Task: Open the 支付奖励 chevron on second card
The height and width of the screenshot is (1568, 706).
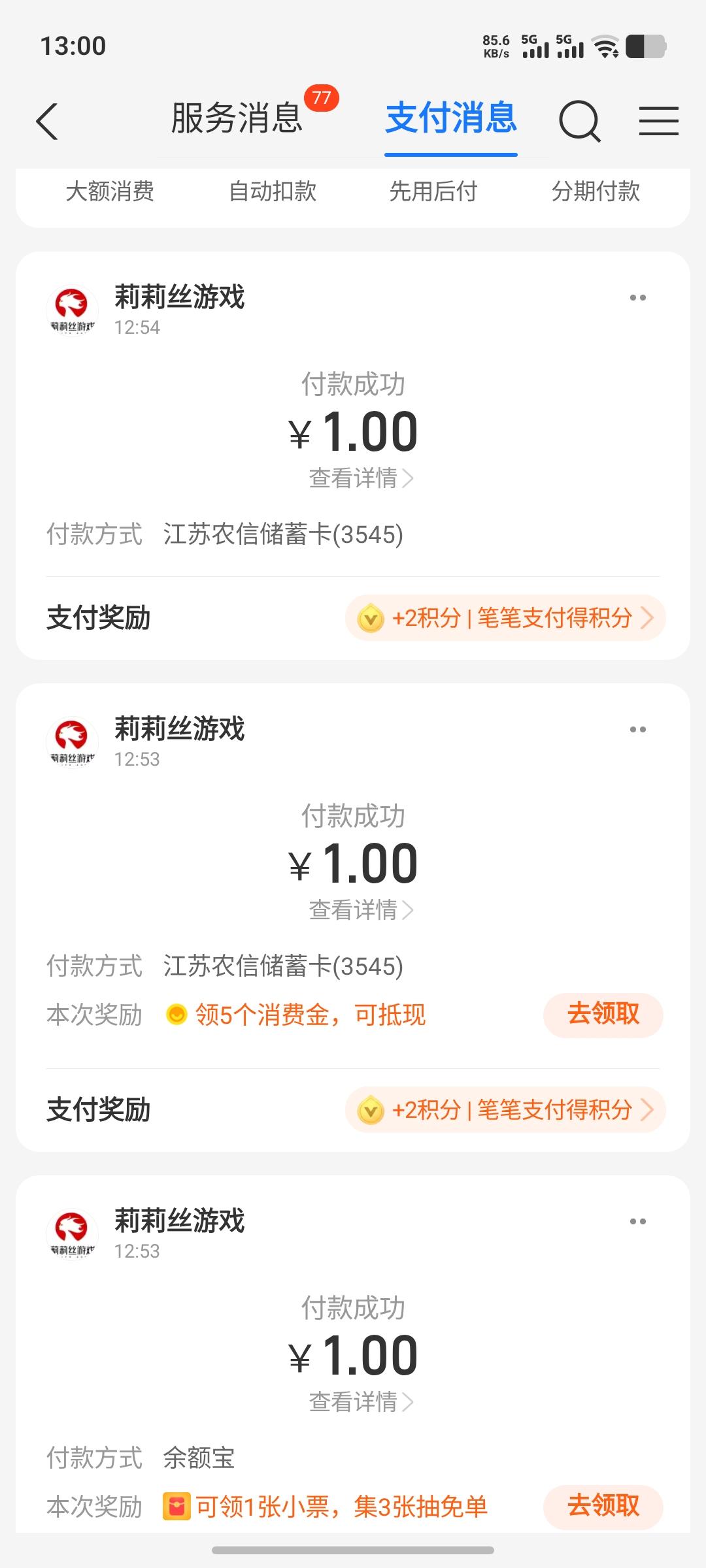Action: click(x=648, y=1109)
